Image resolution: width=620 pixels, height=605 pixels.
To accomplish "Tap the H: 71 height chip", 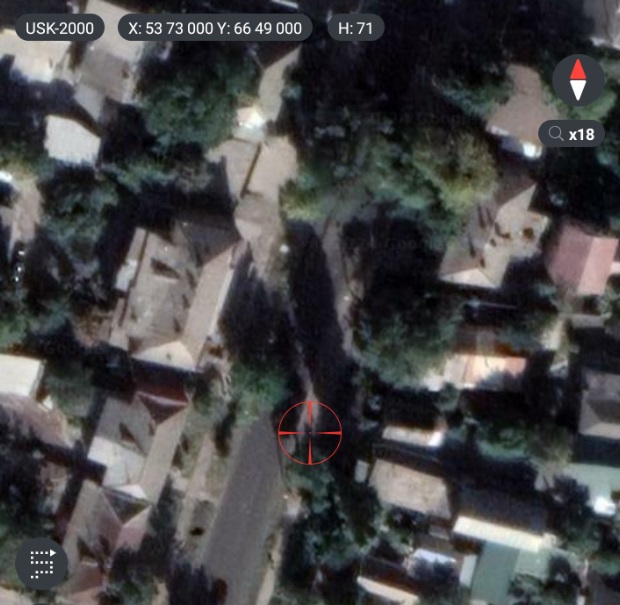I will pos(356,28).
